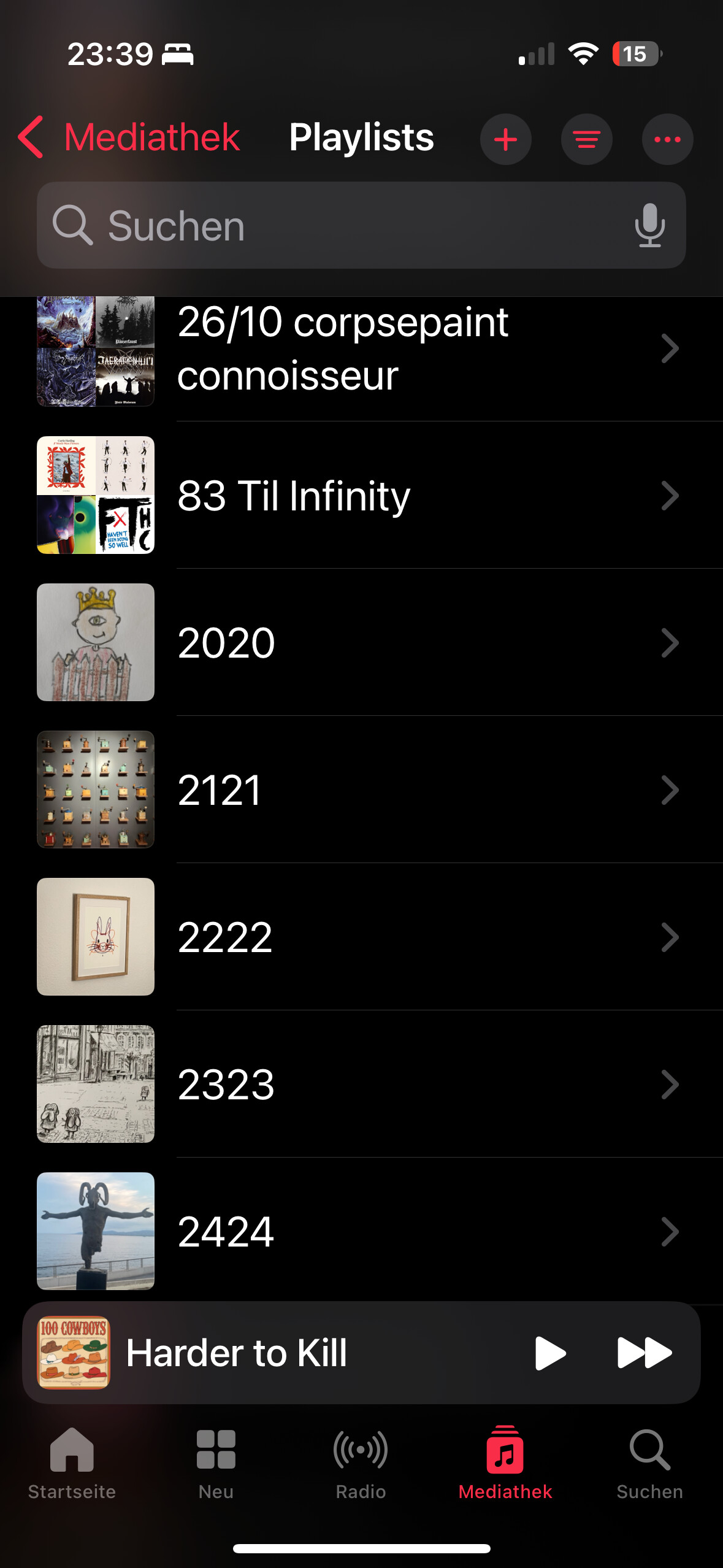Skip to the next track

click(644, 1353)
